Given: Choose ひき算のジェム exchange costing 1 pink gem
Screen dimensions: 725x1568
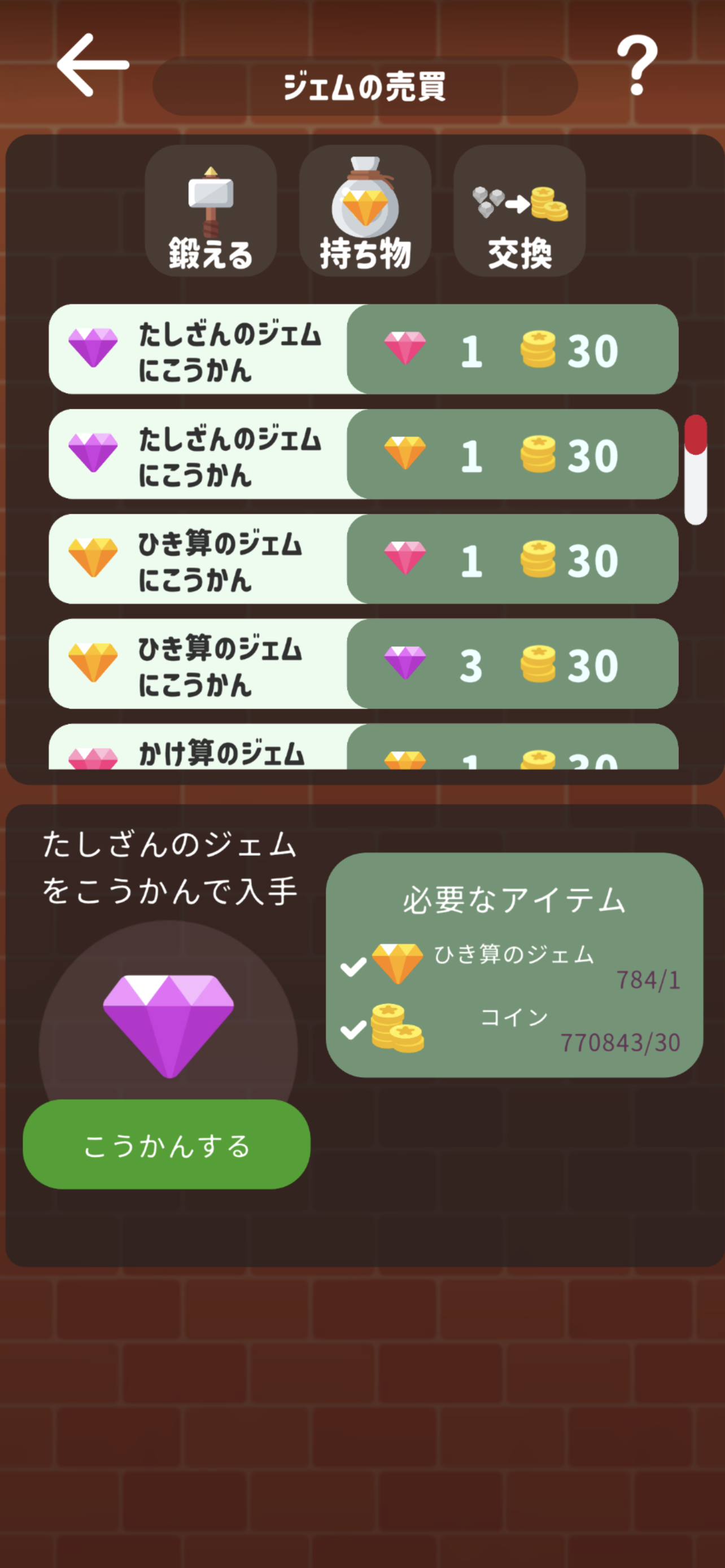Looking at the screenshot, I should pos(364,559).
